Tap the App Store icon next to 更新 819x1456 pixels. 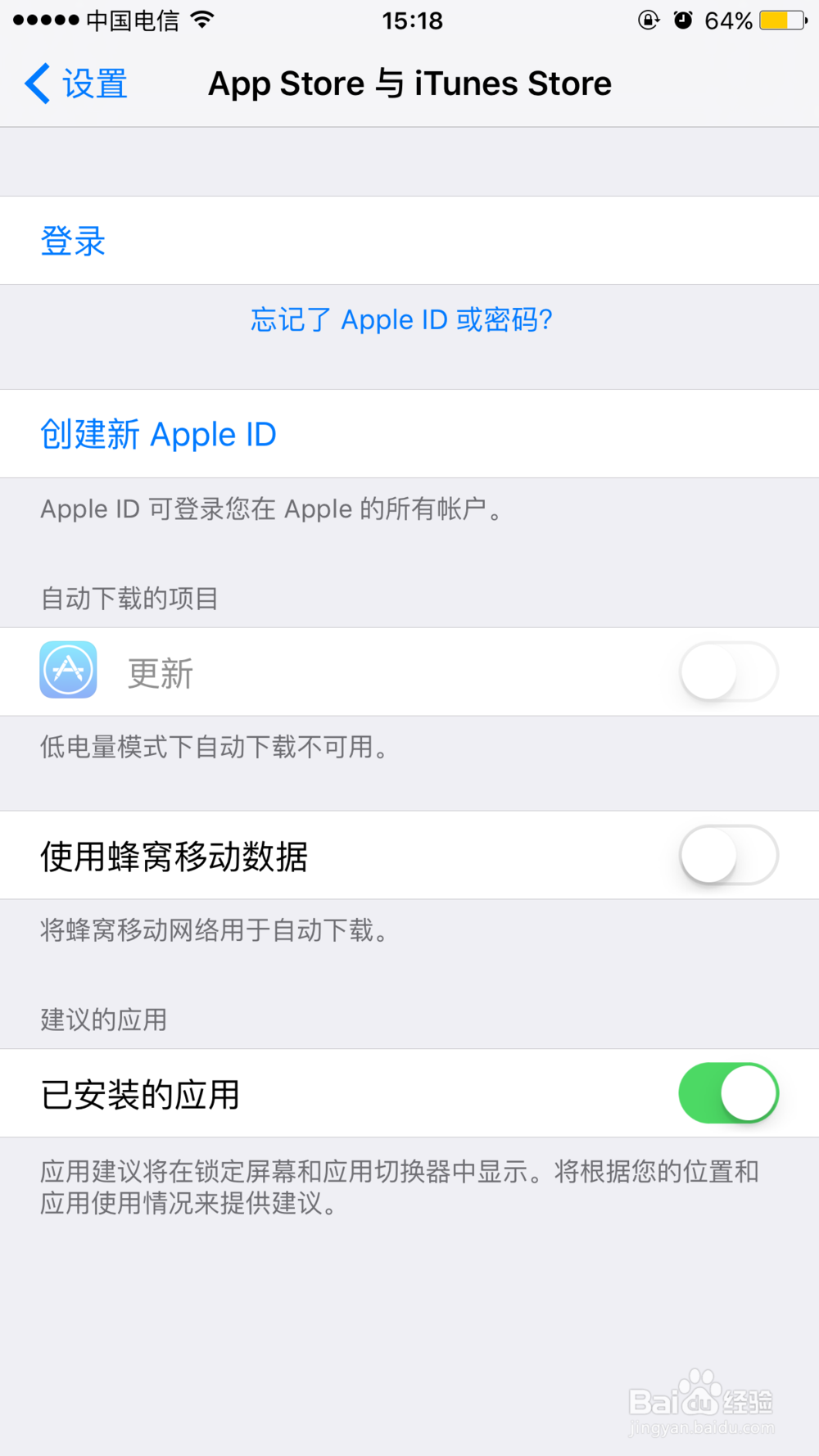(x=68, y=671)
